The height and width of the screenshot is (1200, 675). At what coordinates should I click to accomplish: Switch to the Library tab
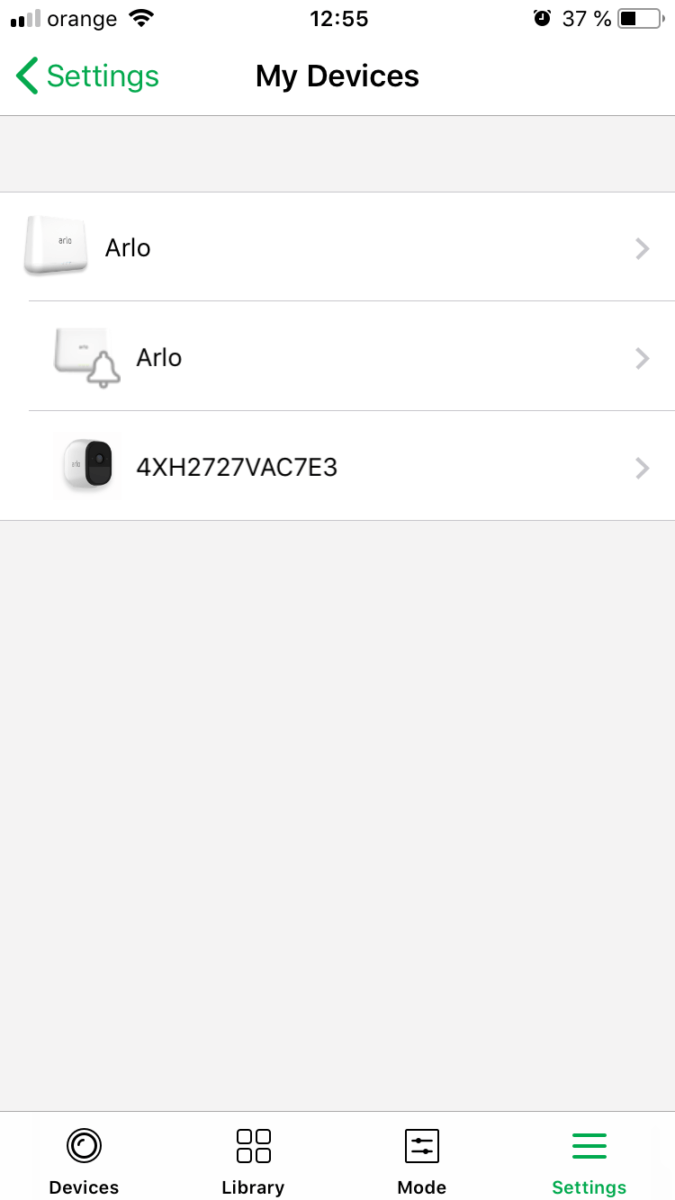[x=253, y=1160]
